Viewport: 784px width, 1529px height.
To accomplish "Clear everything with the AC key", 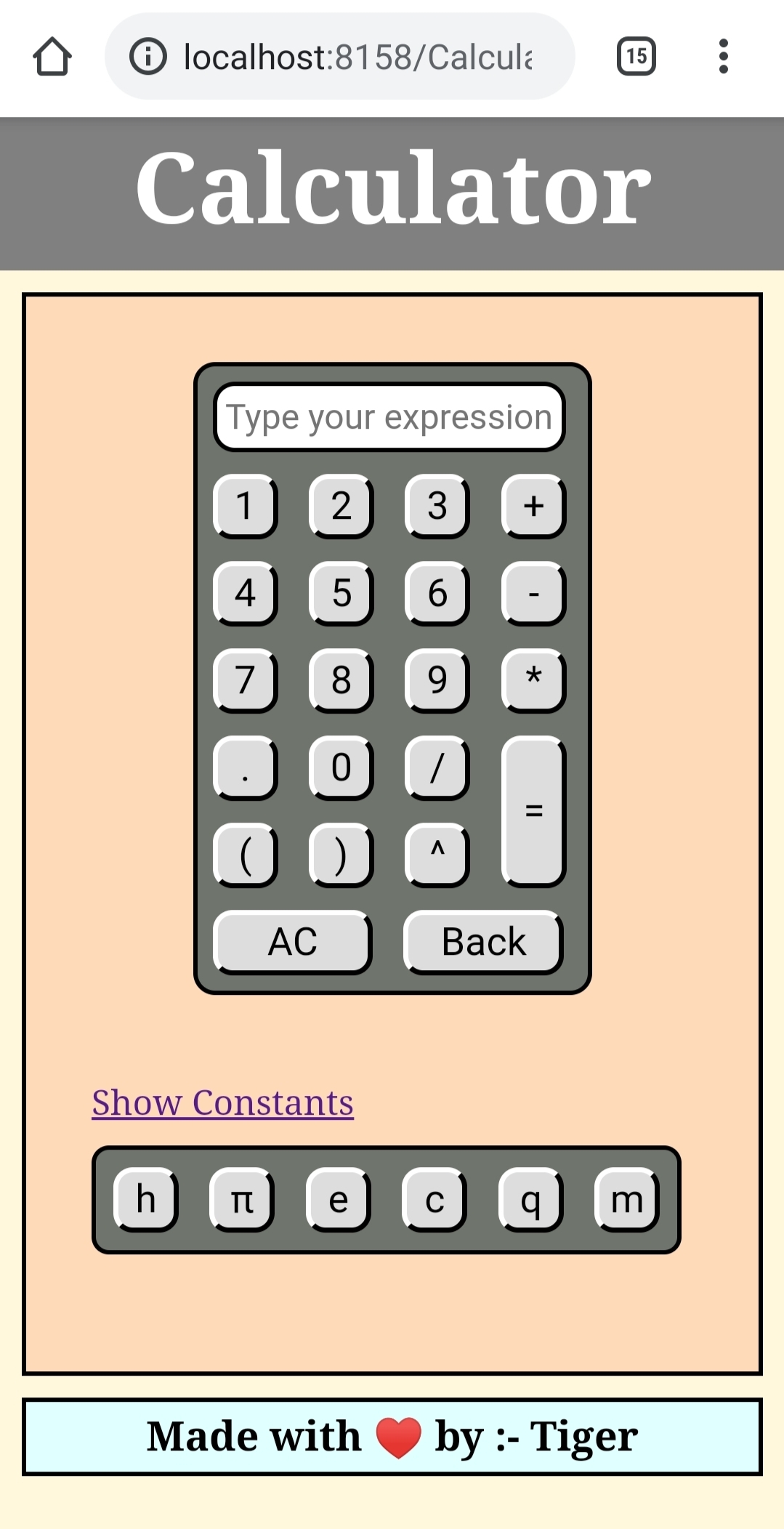I will pyautogui.click(x=293, y=942).
